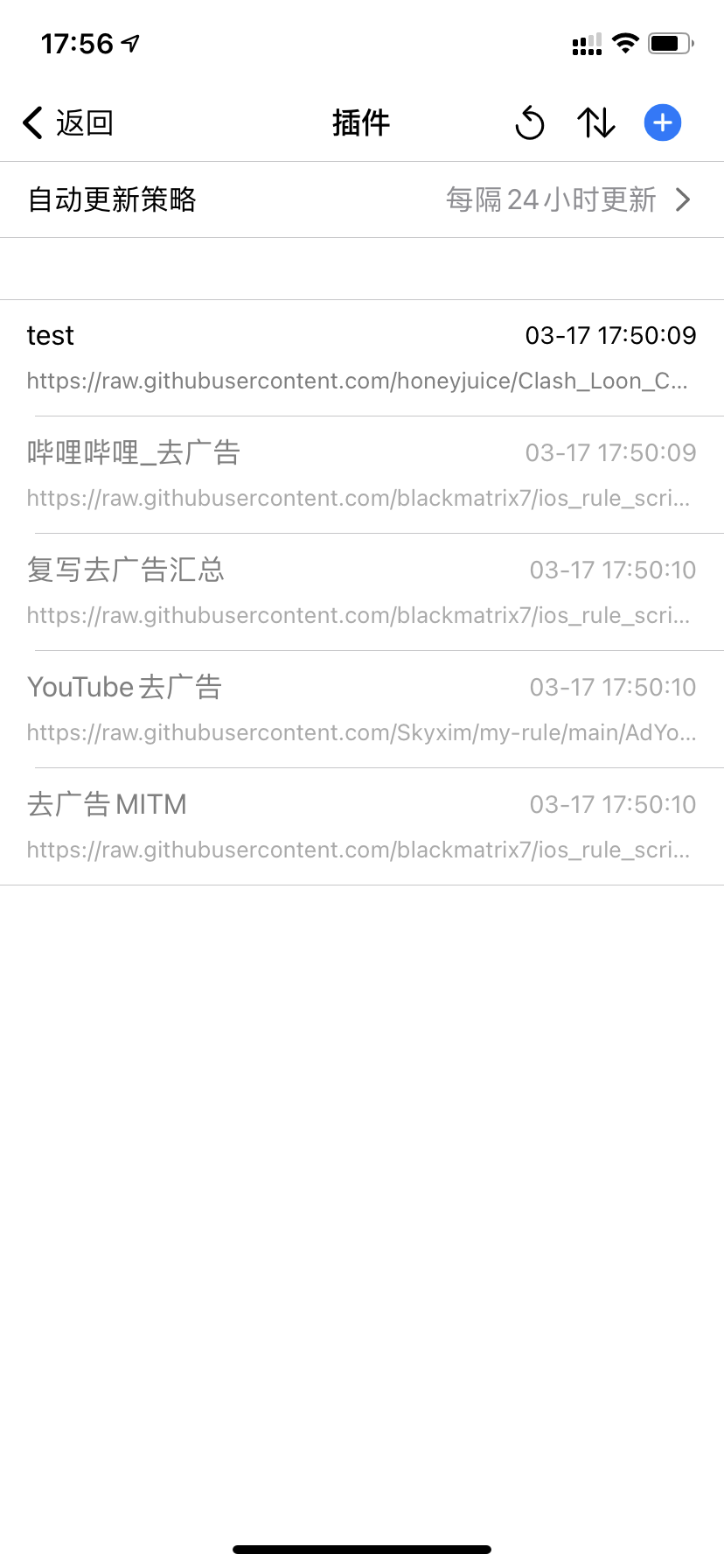
Task: Tap the chevron beside 每隔24小时更新
Action: (685, 199)
